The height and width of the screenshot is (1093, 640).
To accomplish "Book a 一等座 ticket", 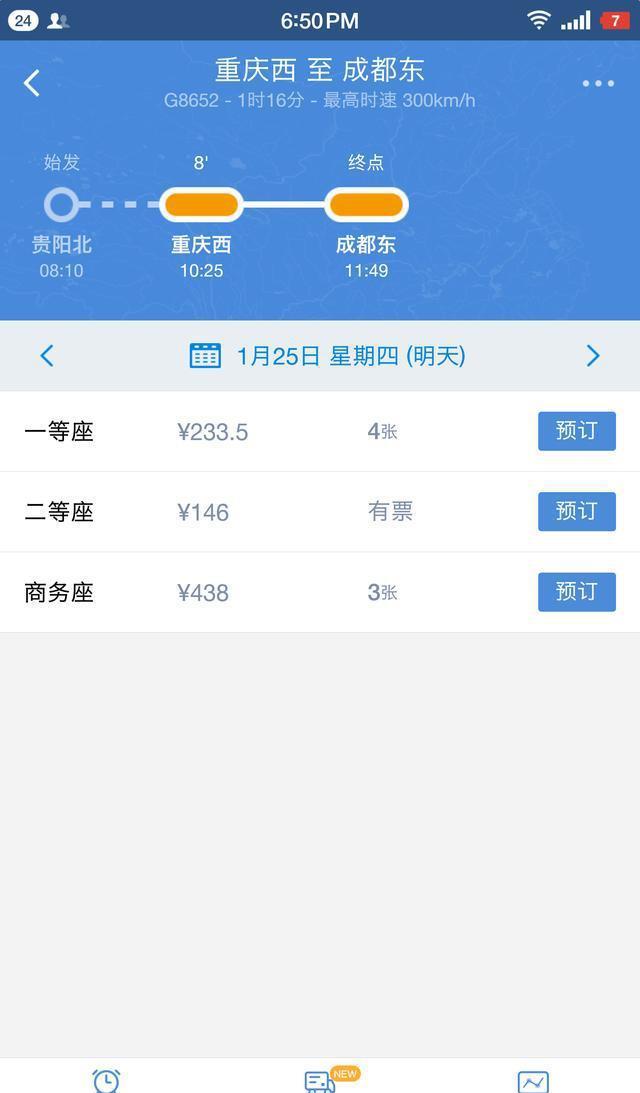I will click(576, 431).
